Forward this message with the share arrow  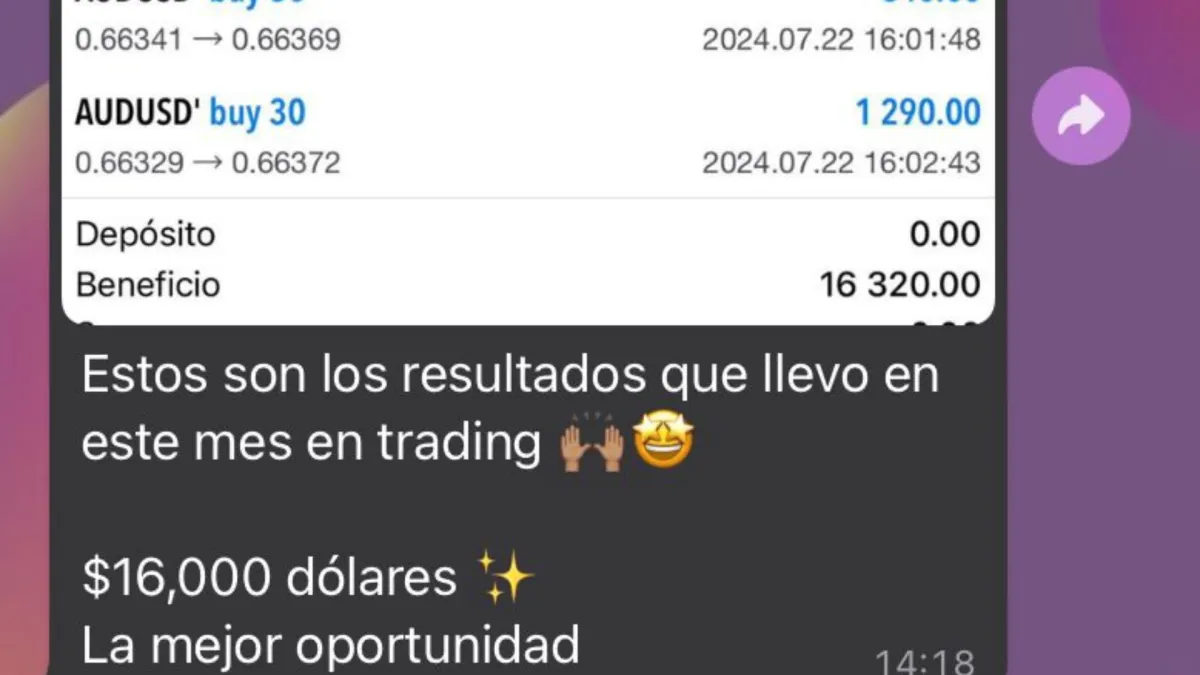click(x=1081, y=116)
